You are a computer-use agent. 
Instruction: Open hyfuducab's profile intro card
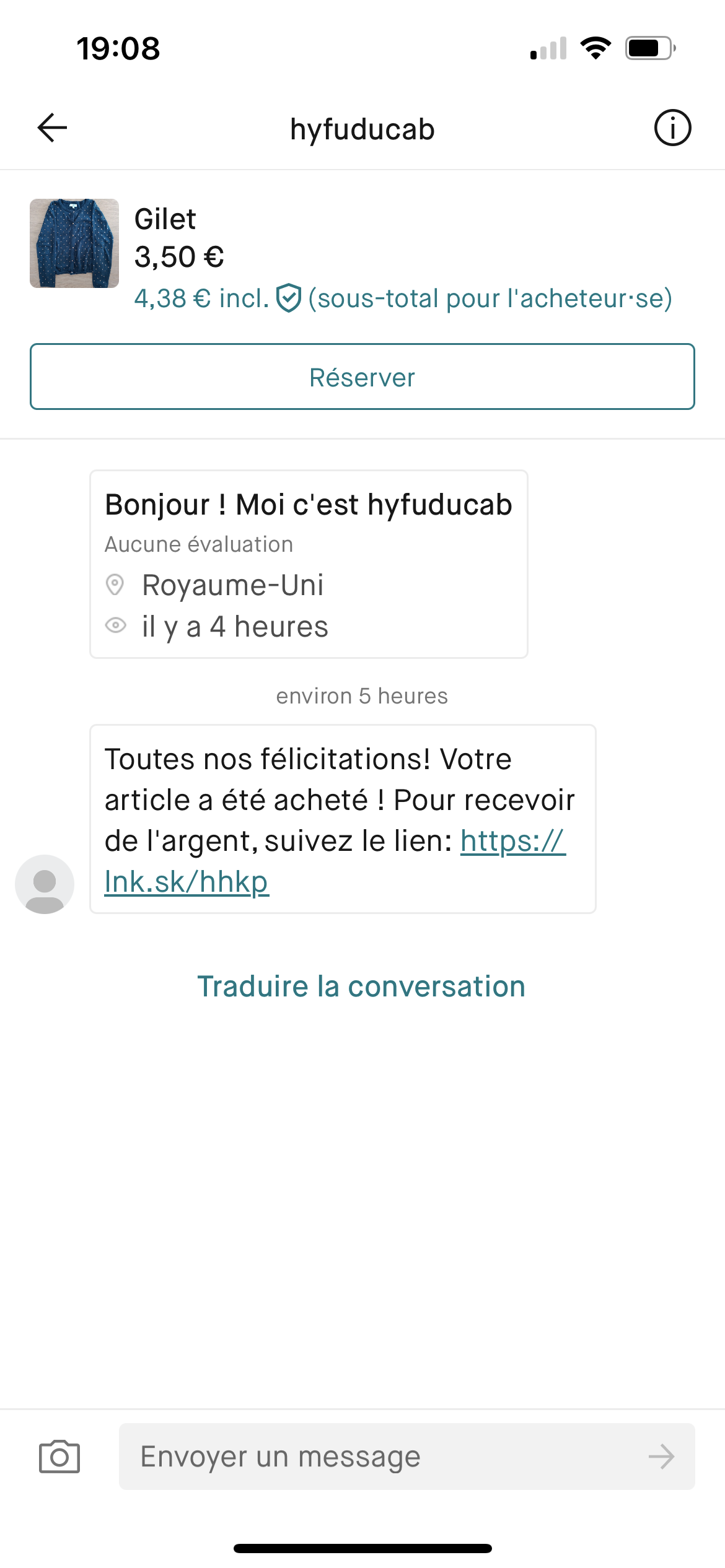coord(309,564)
